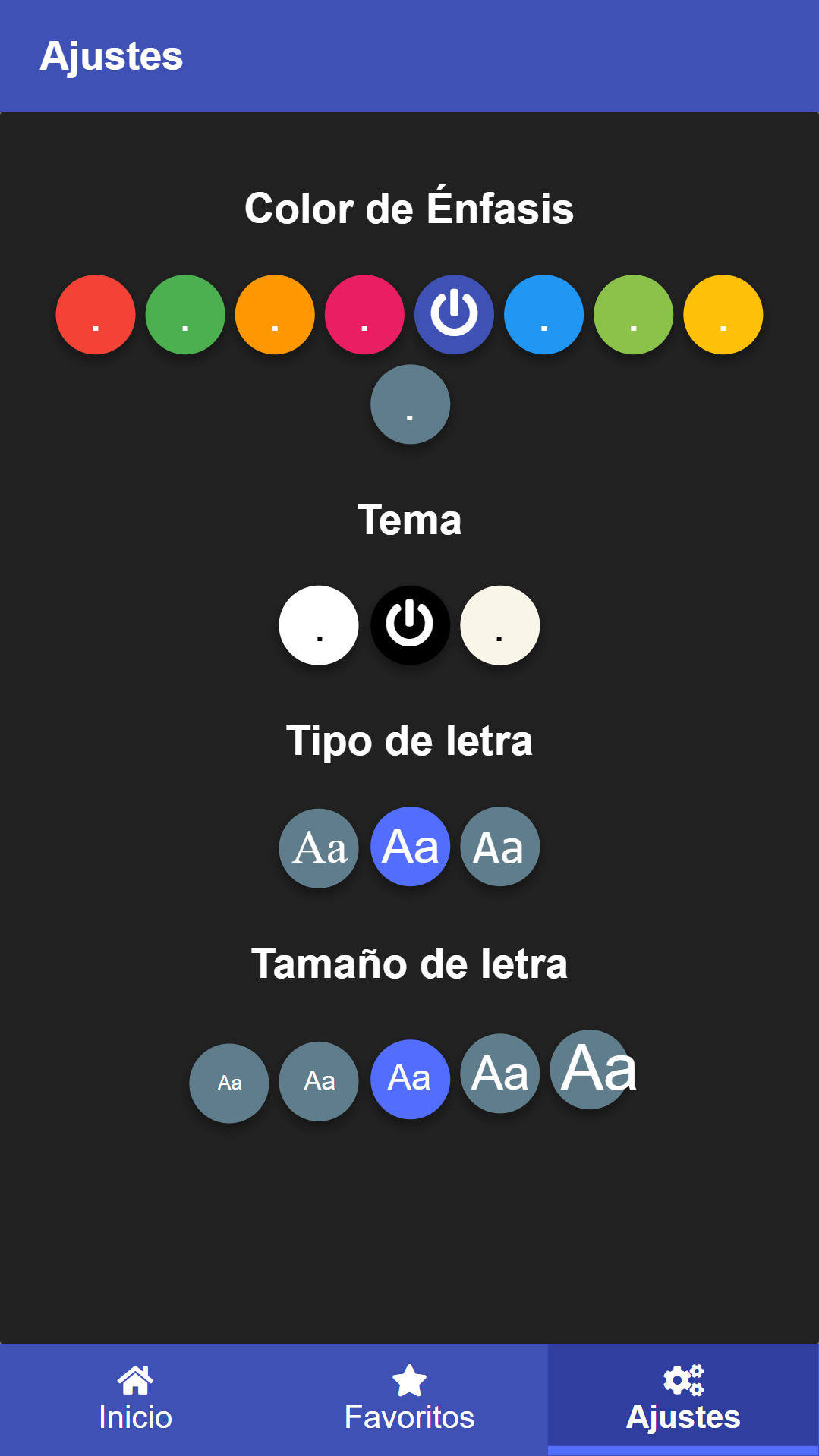Apply the cream sepia theme

point(499,625)
